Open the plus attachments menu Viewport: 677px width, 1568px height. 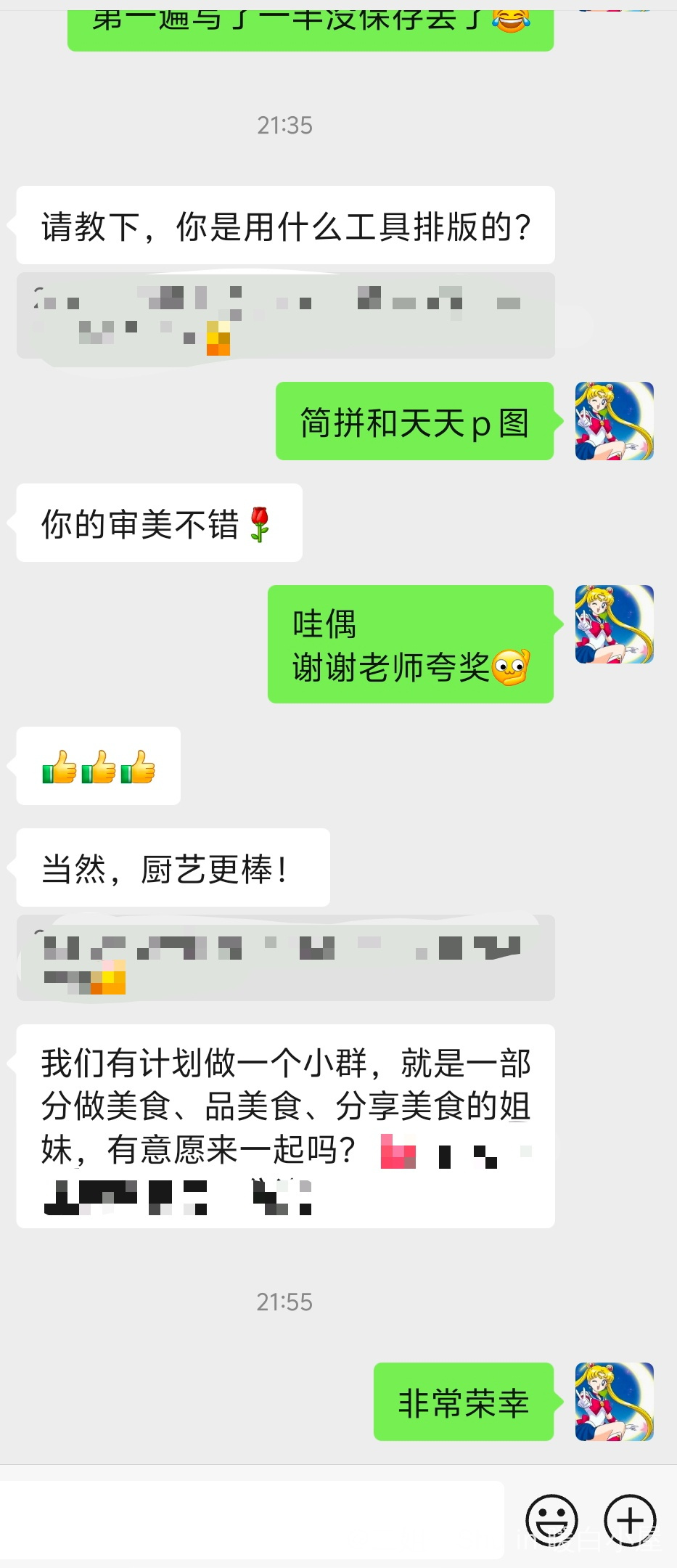click(x=630, y=1519)
